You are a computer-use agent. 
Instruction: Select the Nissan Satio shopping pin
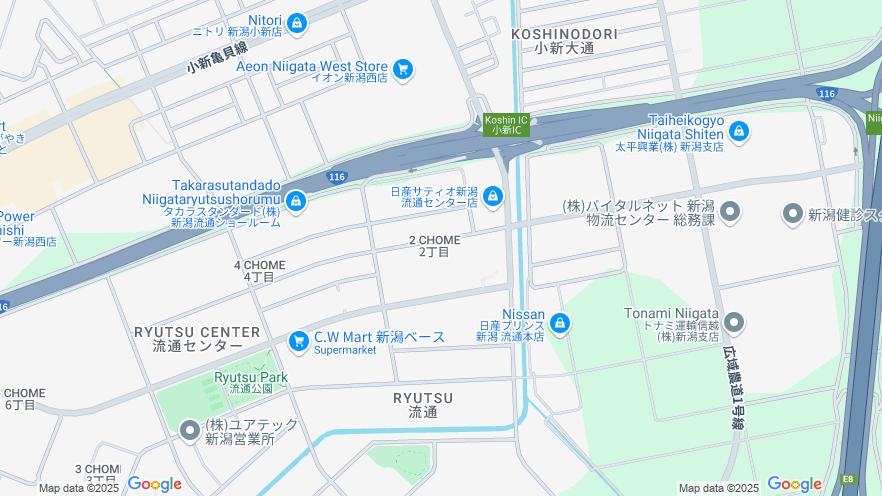(x=492, y=196)
